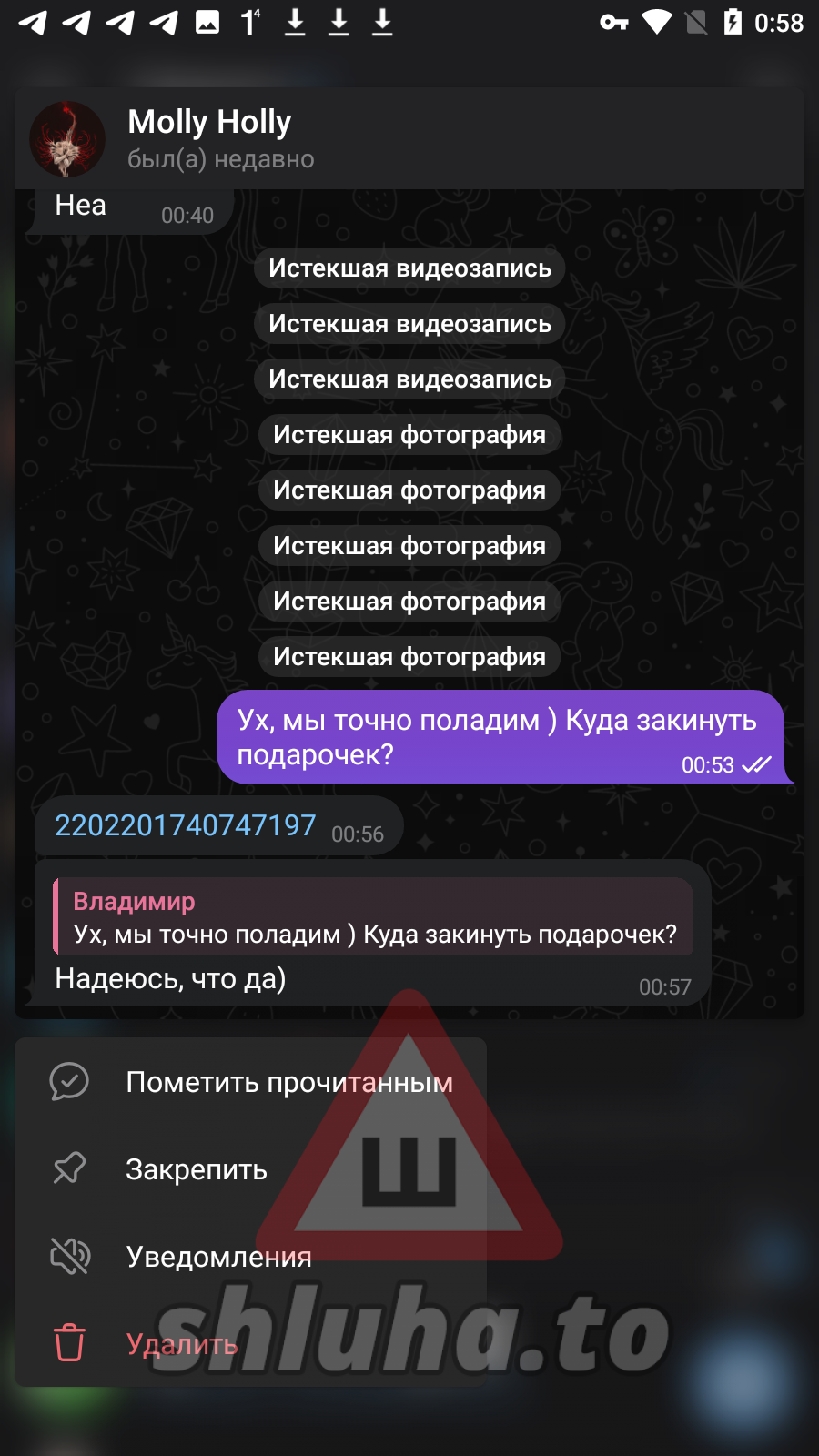This screenshot has height=1456, width=819.
Task: Choose Закрепить to pin the chat
Action: (x=196, y=1169)
